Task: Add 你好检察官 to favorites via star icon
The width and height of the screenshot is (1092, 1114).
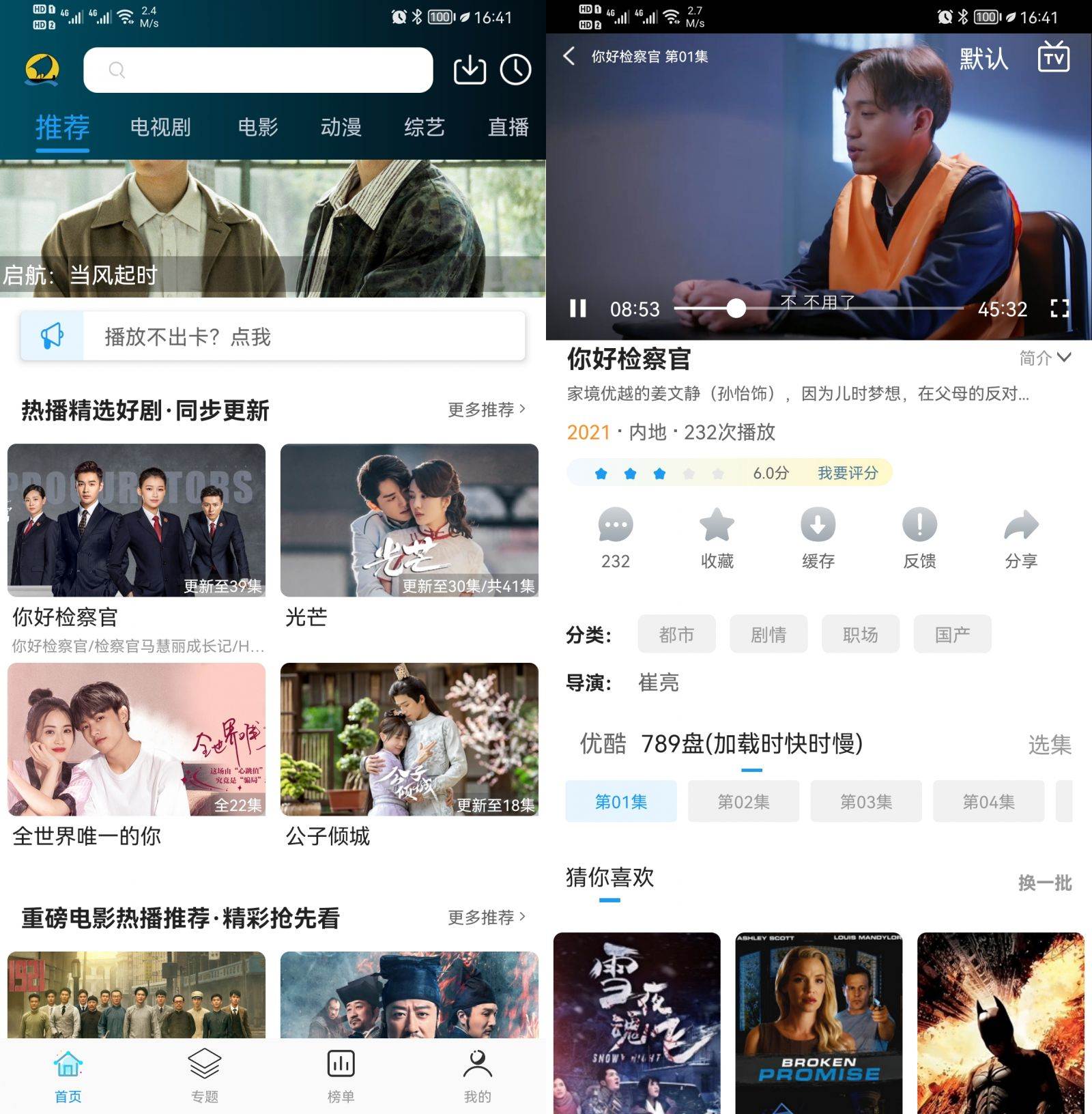Action: click(717, 526)
